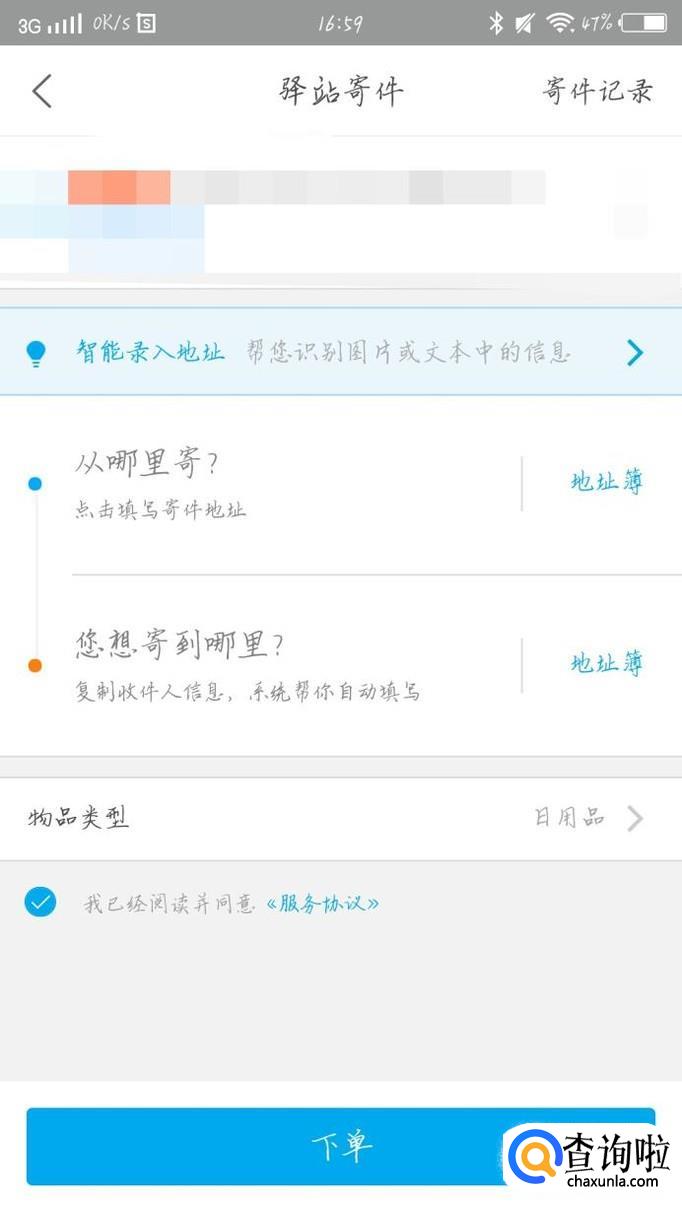Open 地址簿 next to 从哪里寄
This screenshot has height=1212, width=682.
[606, 482]
